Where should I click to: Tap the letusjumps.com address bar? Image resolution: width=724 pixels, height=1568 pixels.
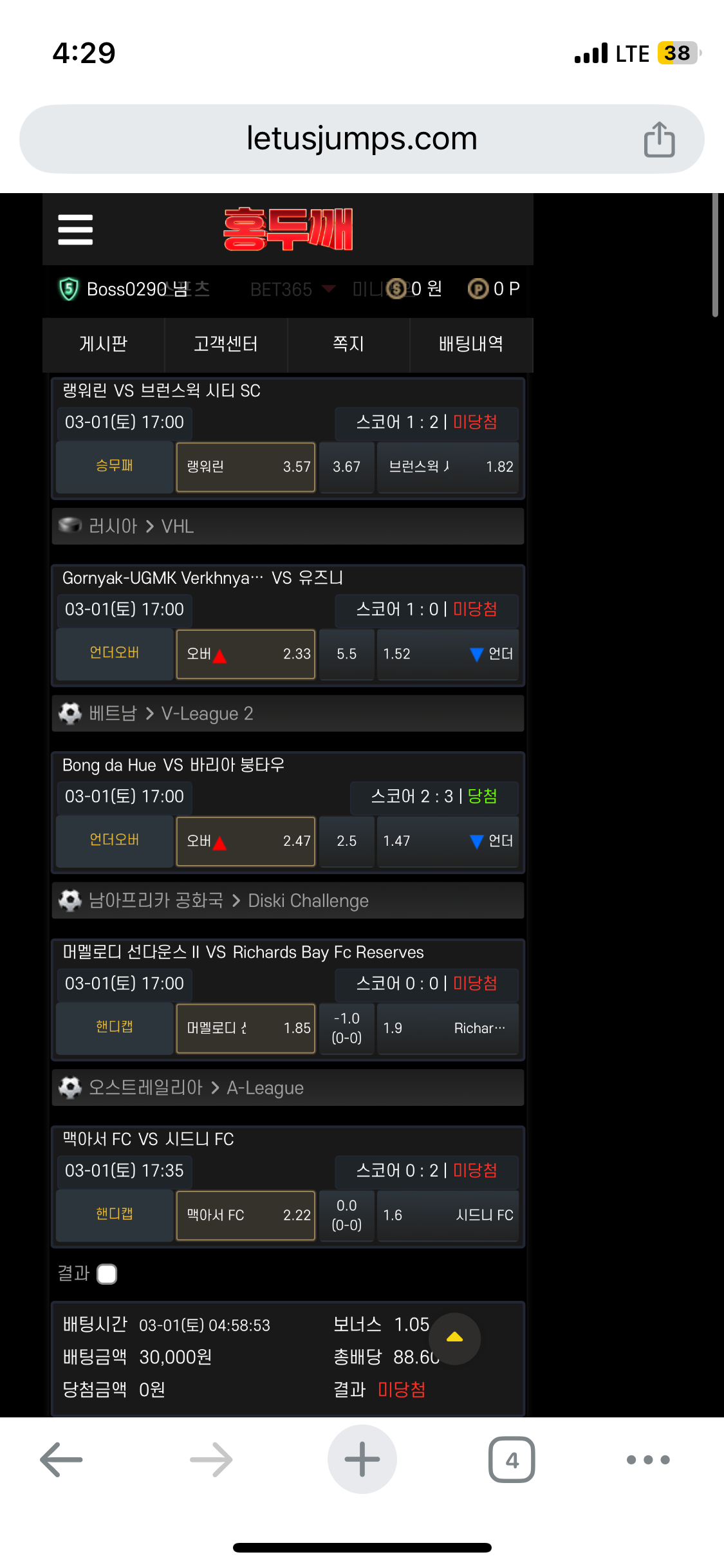(362, 139)
